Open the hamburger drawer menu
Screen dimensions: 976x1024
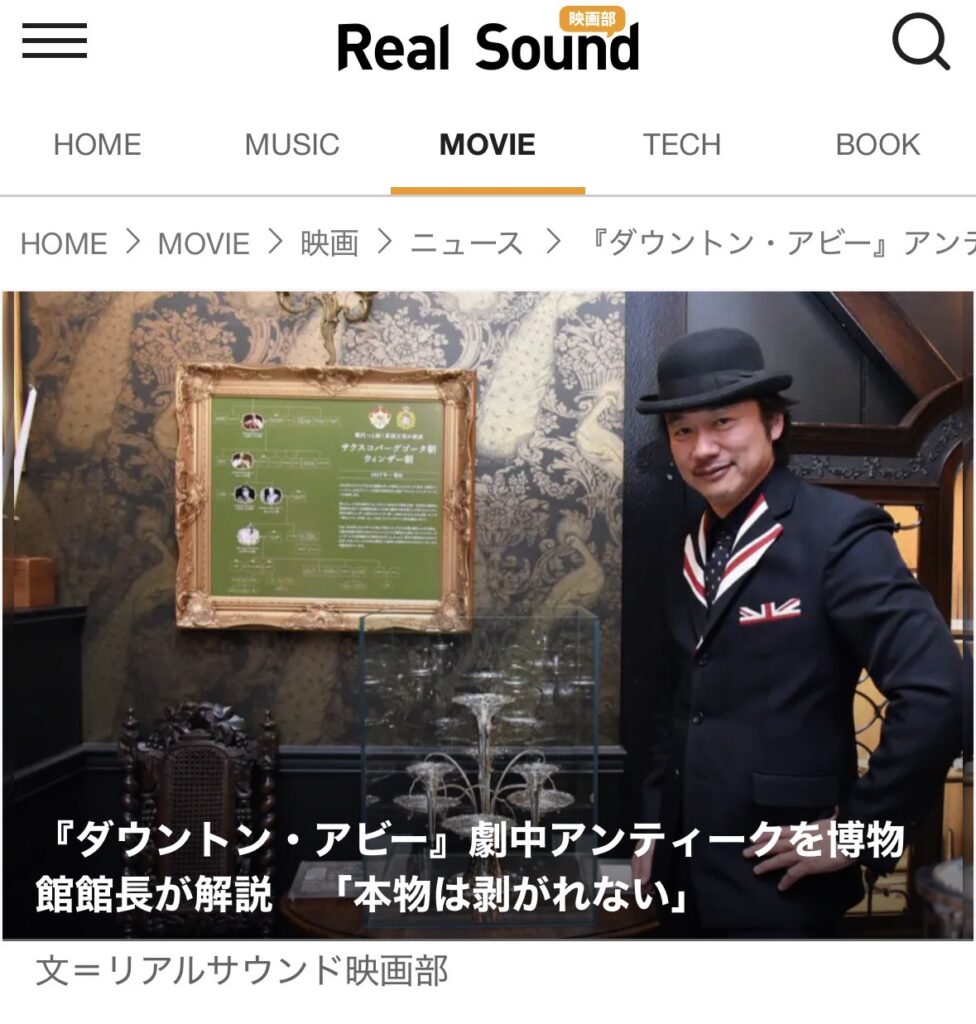54,42
